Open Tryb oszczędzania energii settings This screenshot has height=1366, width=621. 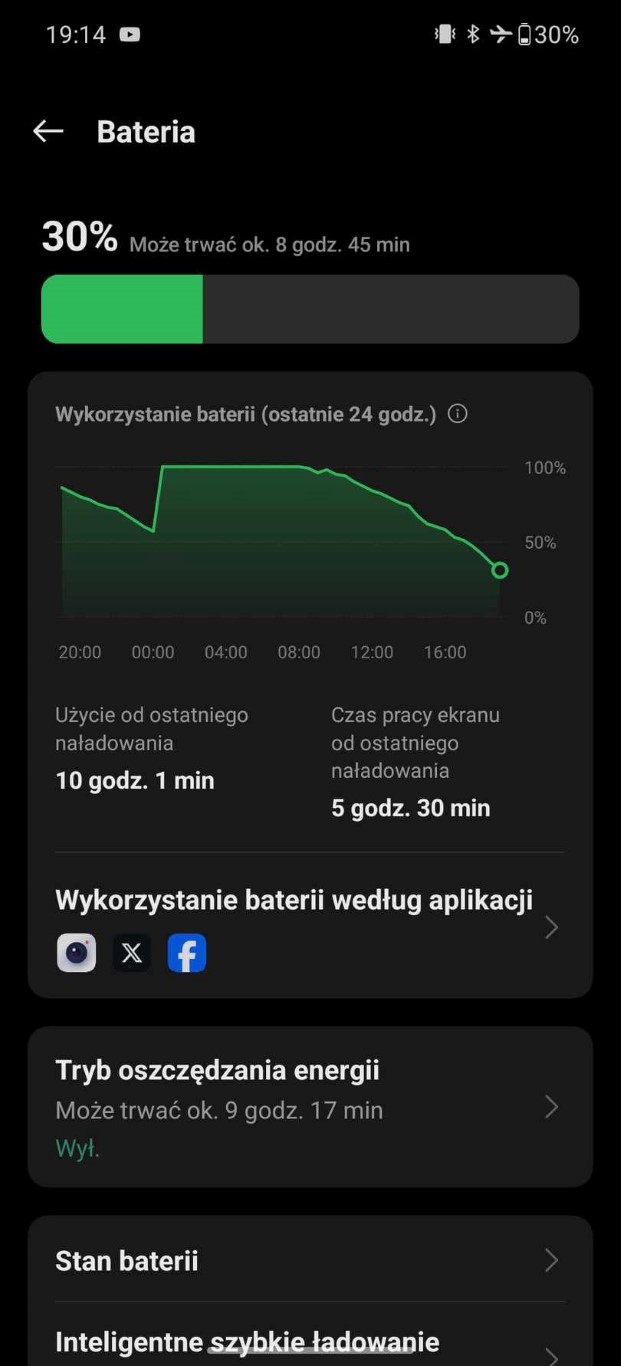(x=310, y=1107)
